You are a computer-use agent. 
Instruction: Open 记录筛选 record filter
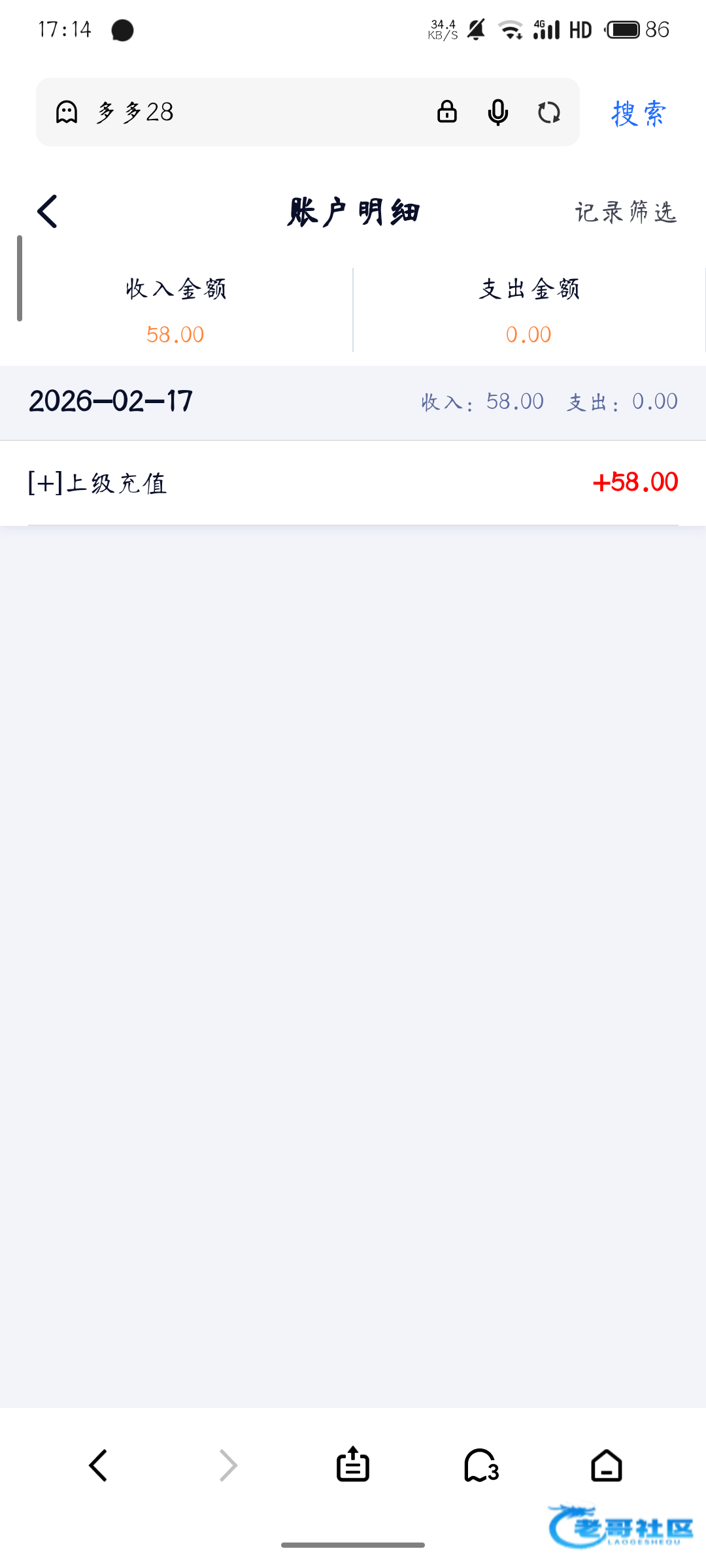coord(626,212)
